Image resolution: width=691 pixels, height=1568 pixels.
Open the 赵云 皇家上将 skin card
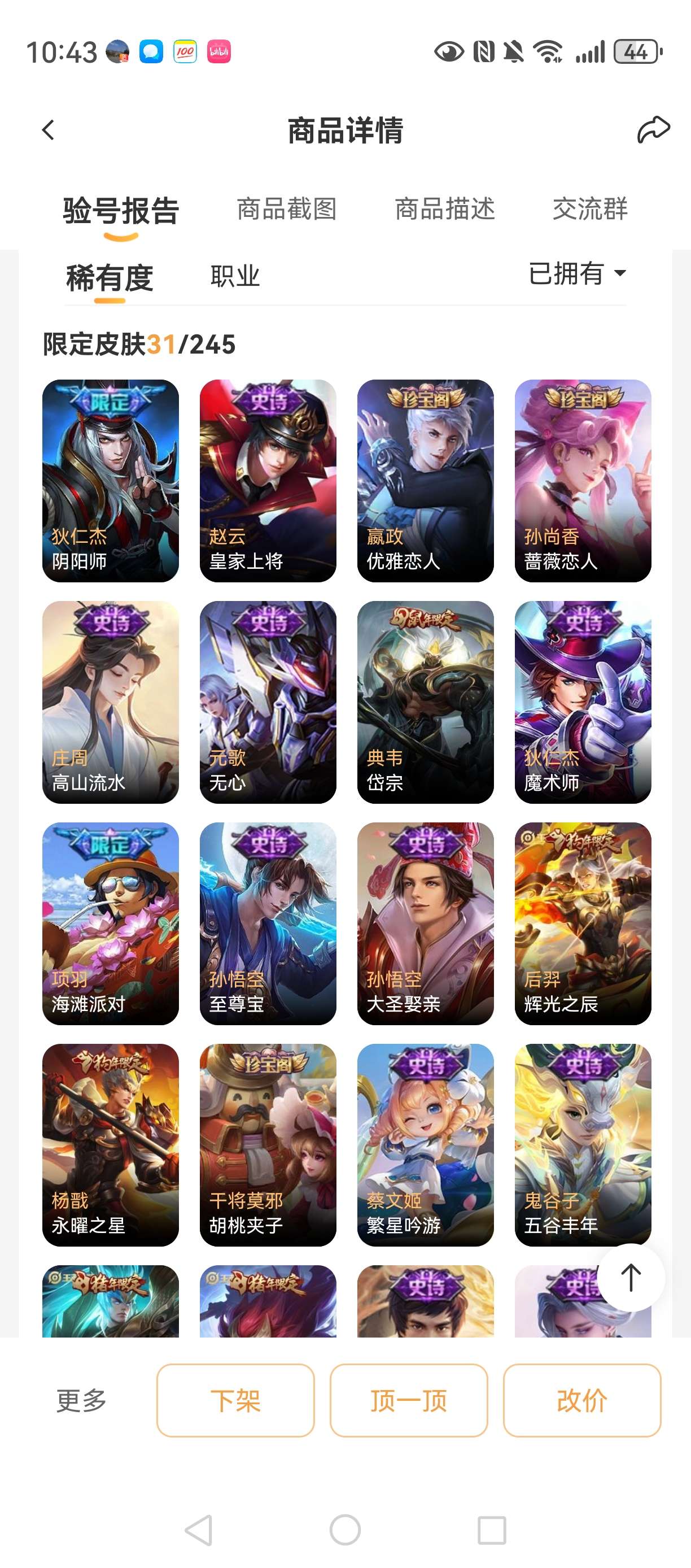[x=268, y=480]
